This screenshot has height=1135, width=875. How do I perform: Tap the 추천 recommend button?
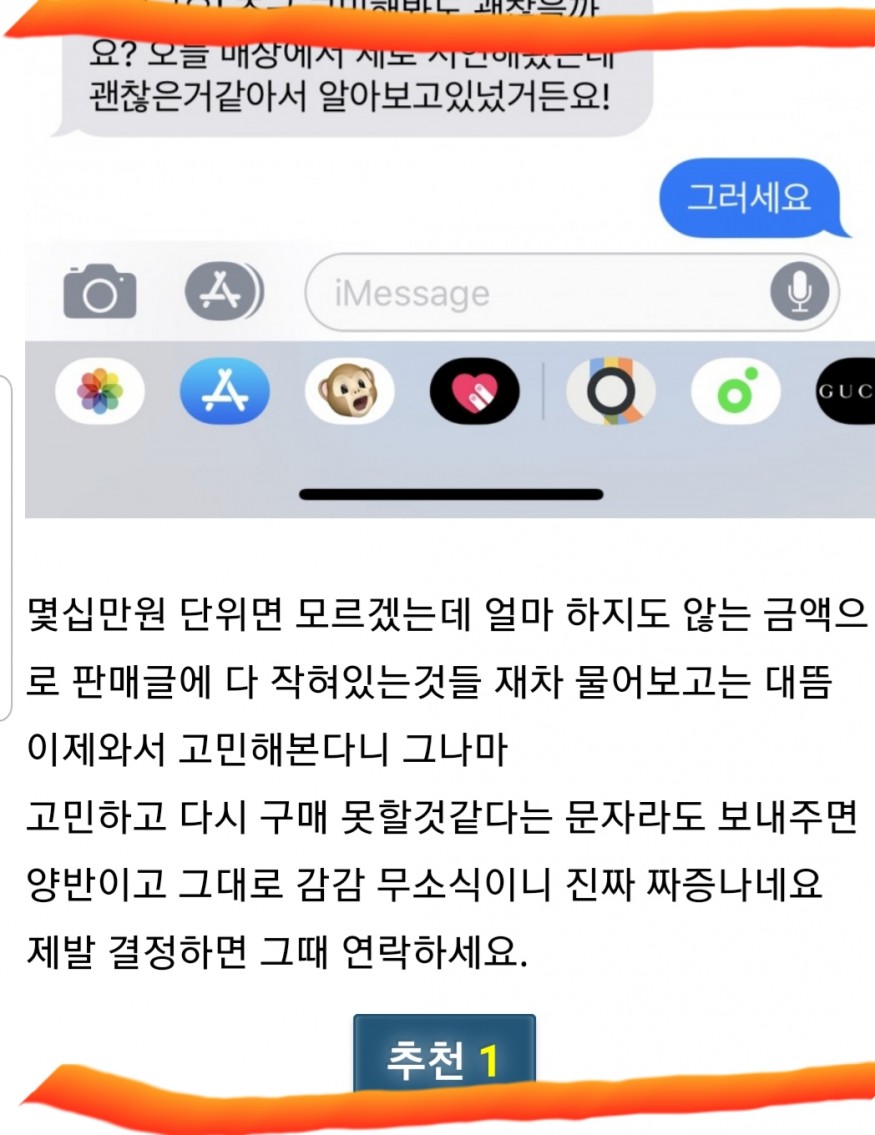tap(444, 1056)
